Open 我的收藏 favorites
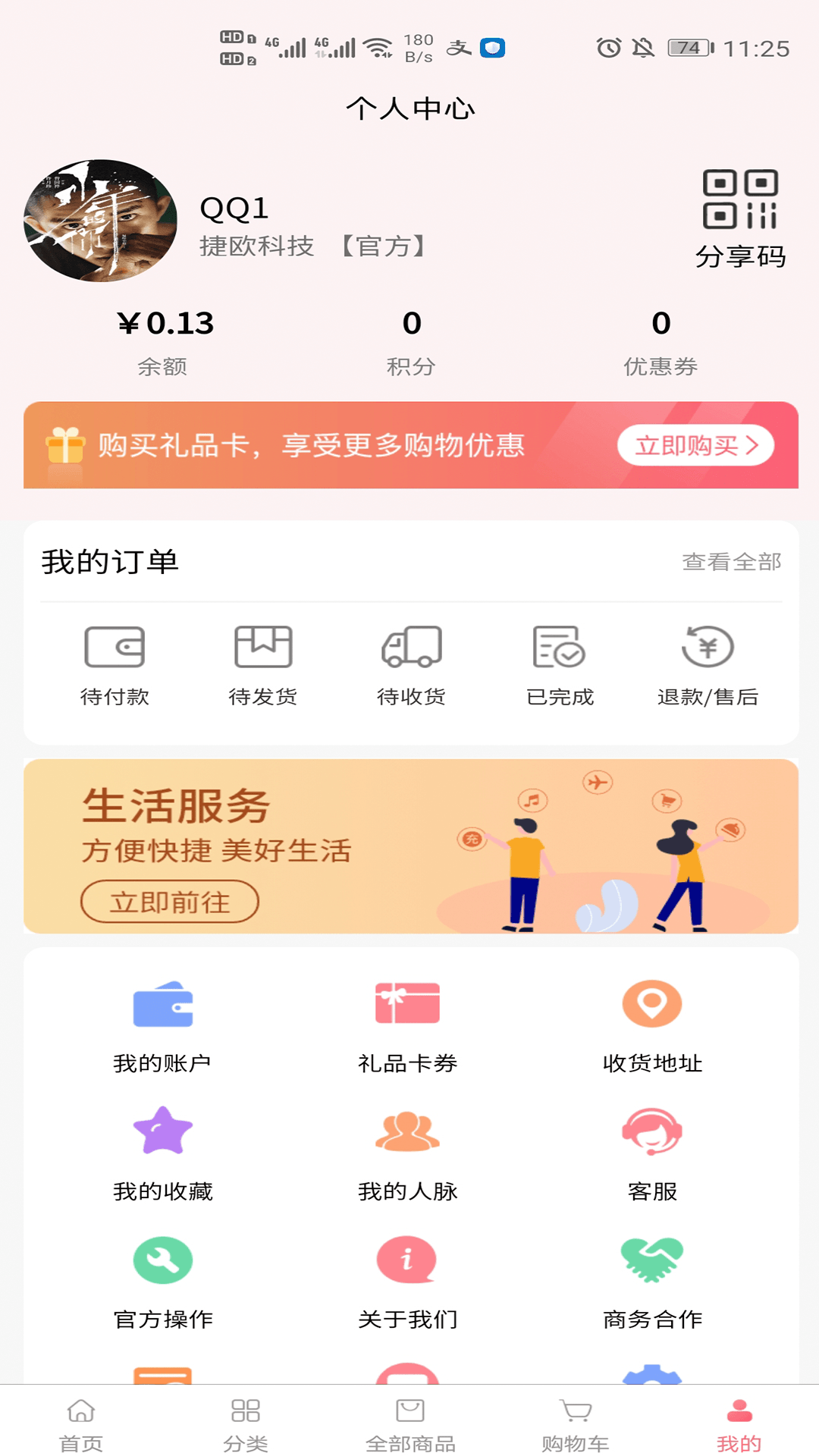The image size is (819, 1456). (162, 1154)
